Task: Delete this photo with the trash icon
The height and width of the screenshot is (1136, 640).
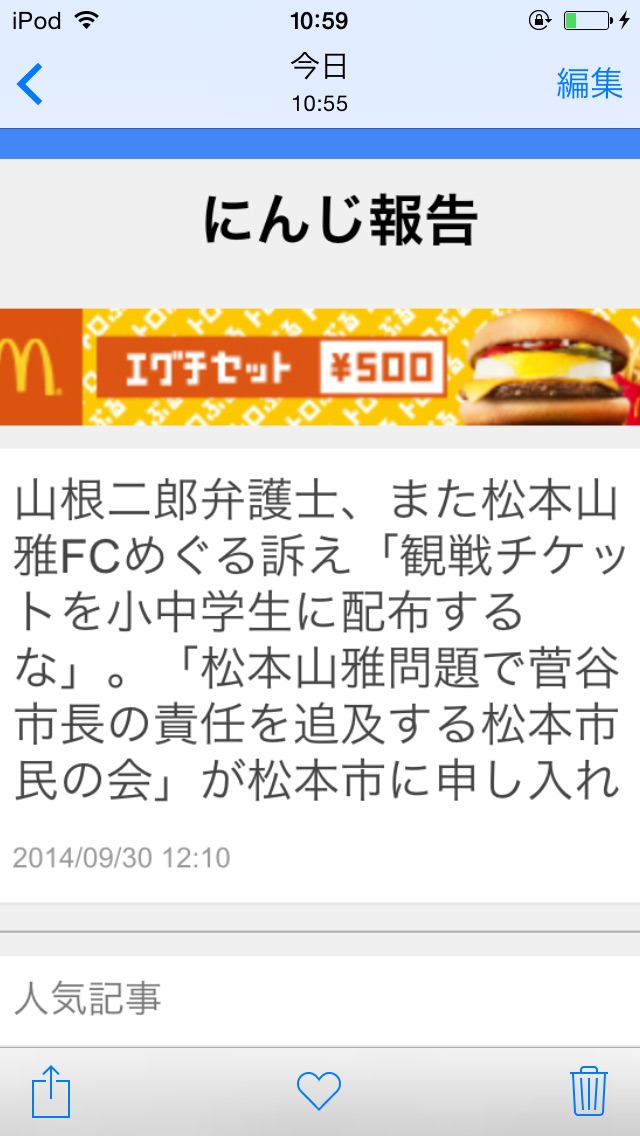Action: coord(588,1090)
